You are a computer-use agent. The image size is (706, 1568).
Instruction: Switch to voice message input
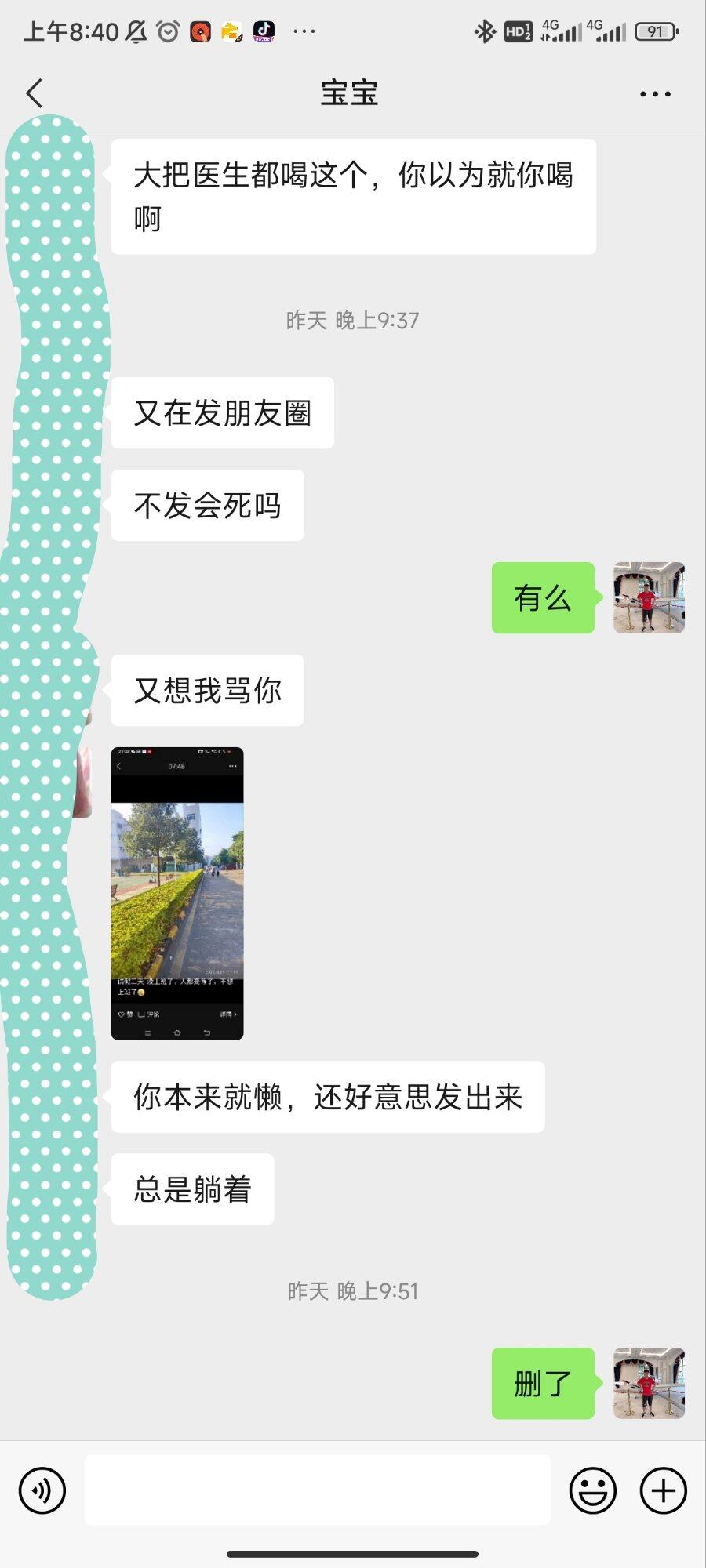tap(42, 1490)
